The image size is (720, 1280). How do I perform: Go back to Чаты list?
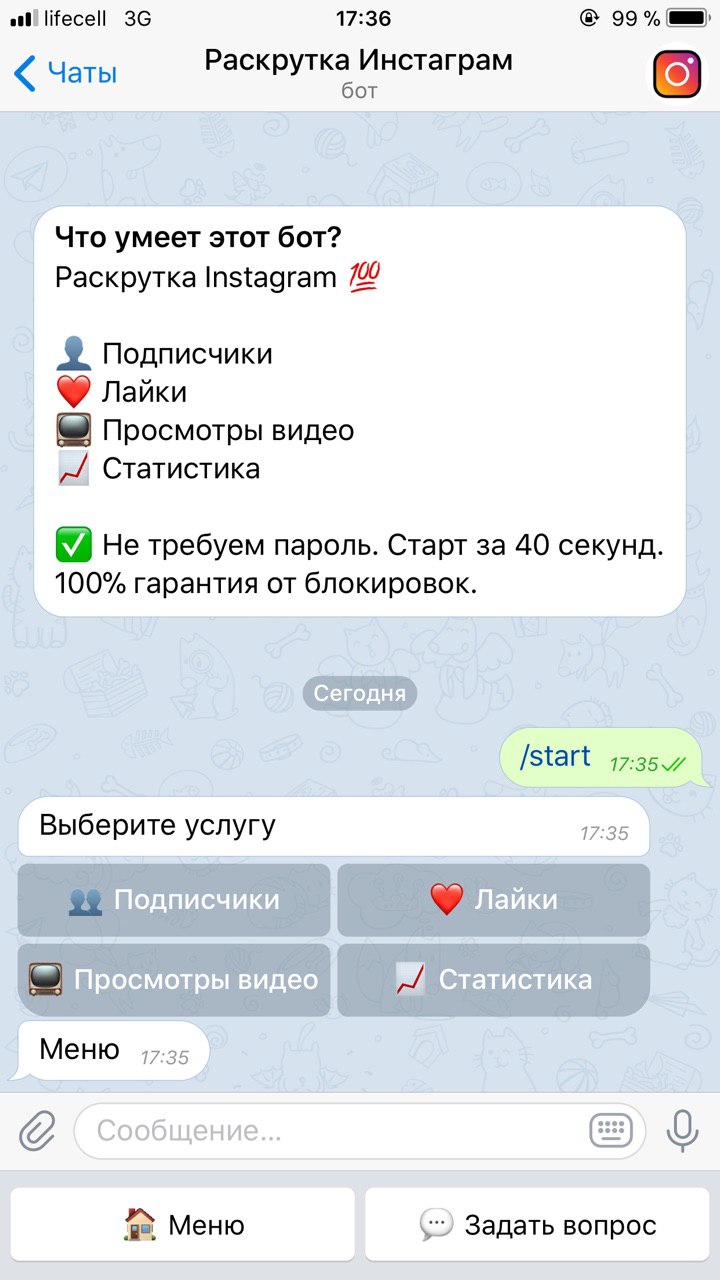coord(65,73)
